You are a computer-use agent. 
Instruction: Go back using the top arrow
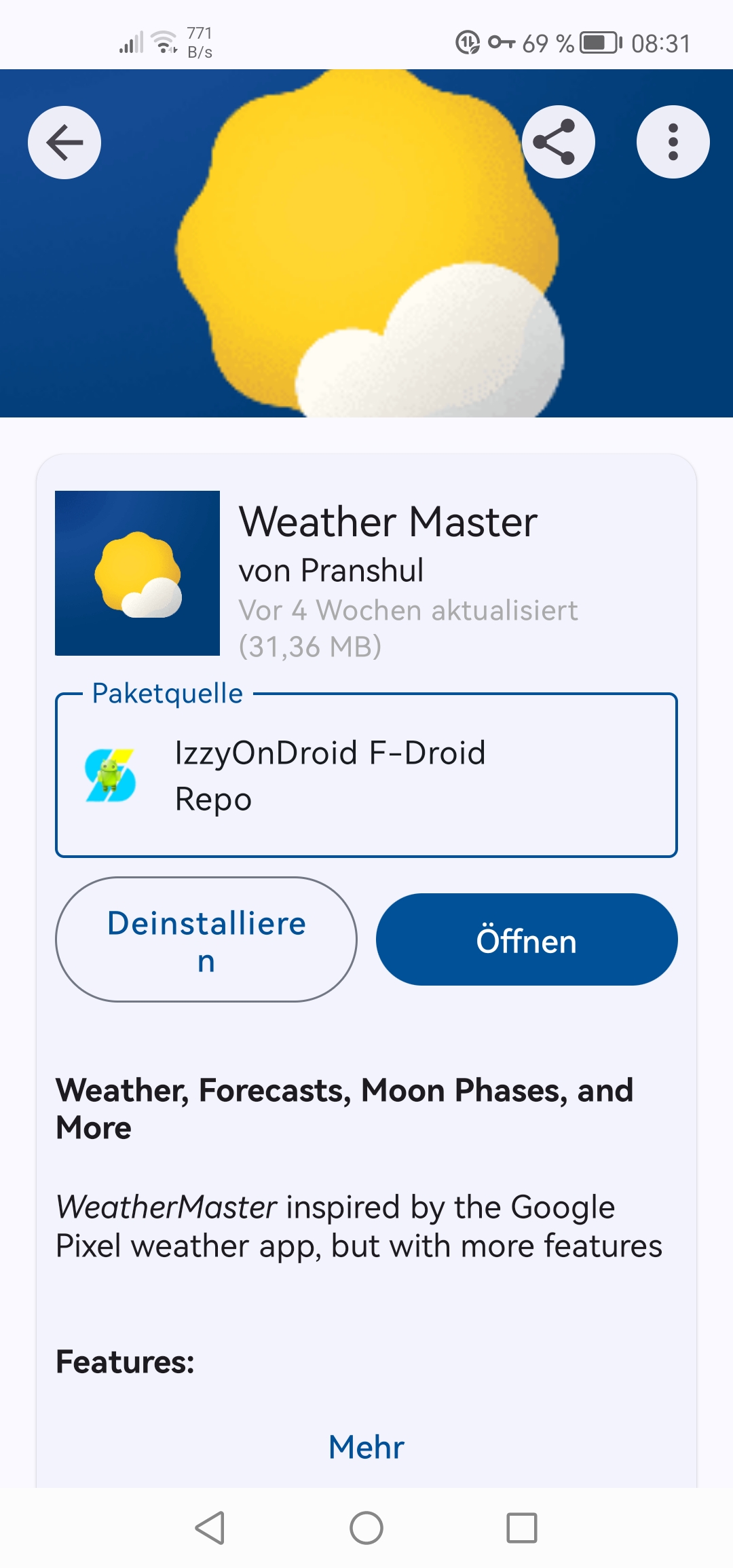click(x=64, y=143)
